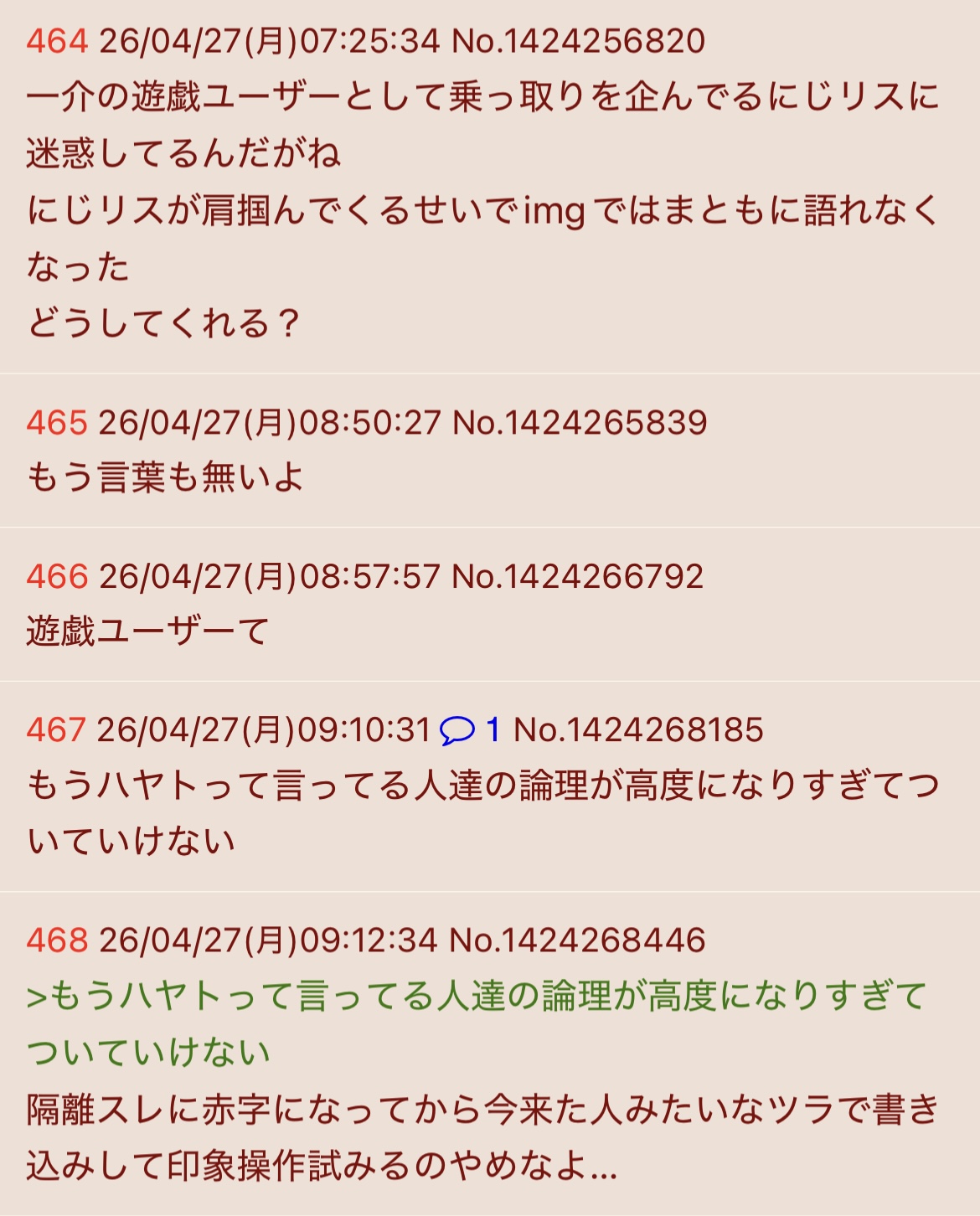Open post number No.1424268446
The height and width of the screenshot is (1216, 980).
pyautogui.click(x=578, y=940)
